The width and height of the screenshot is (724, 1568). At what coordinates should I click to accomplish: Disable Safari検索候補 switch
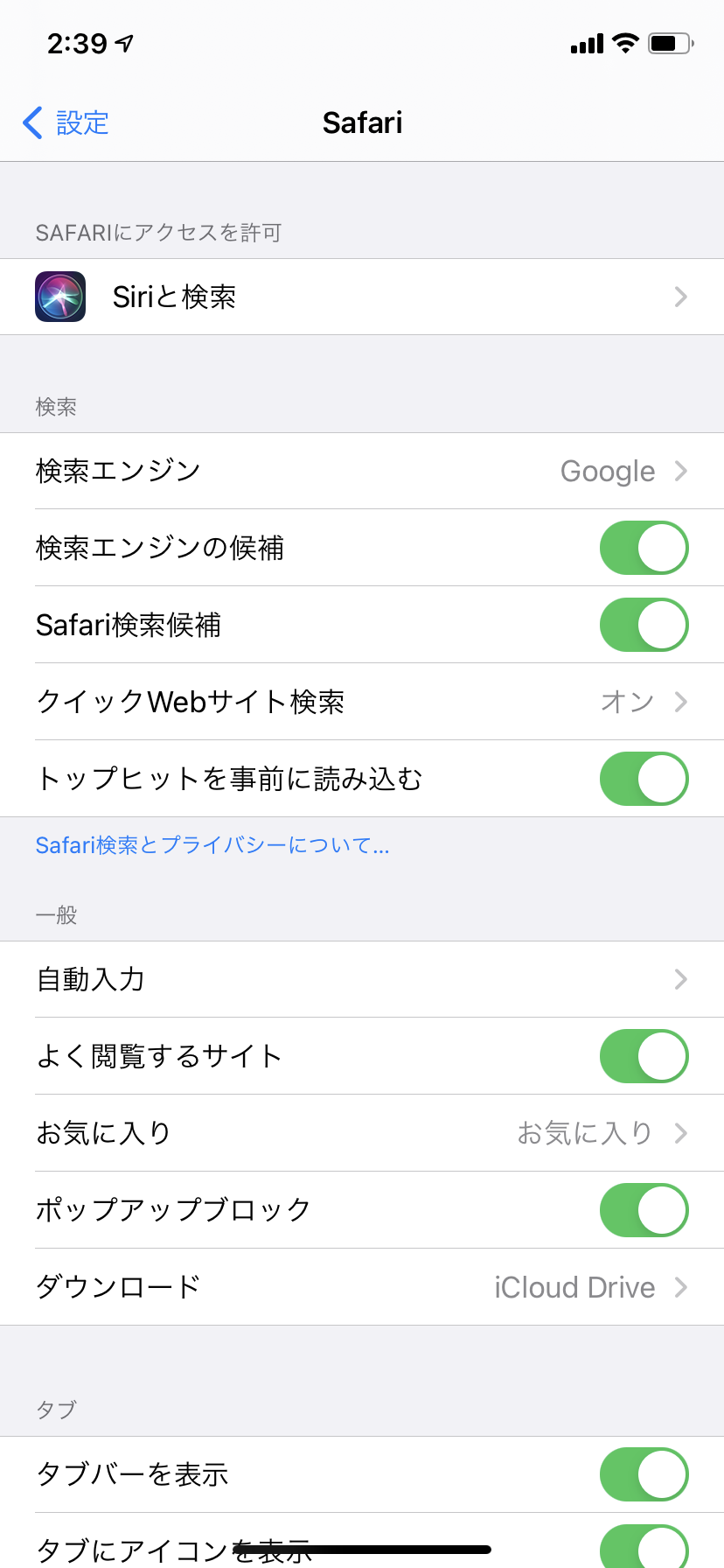[644, 625]
